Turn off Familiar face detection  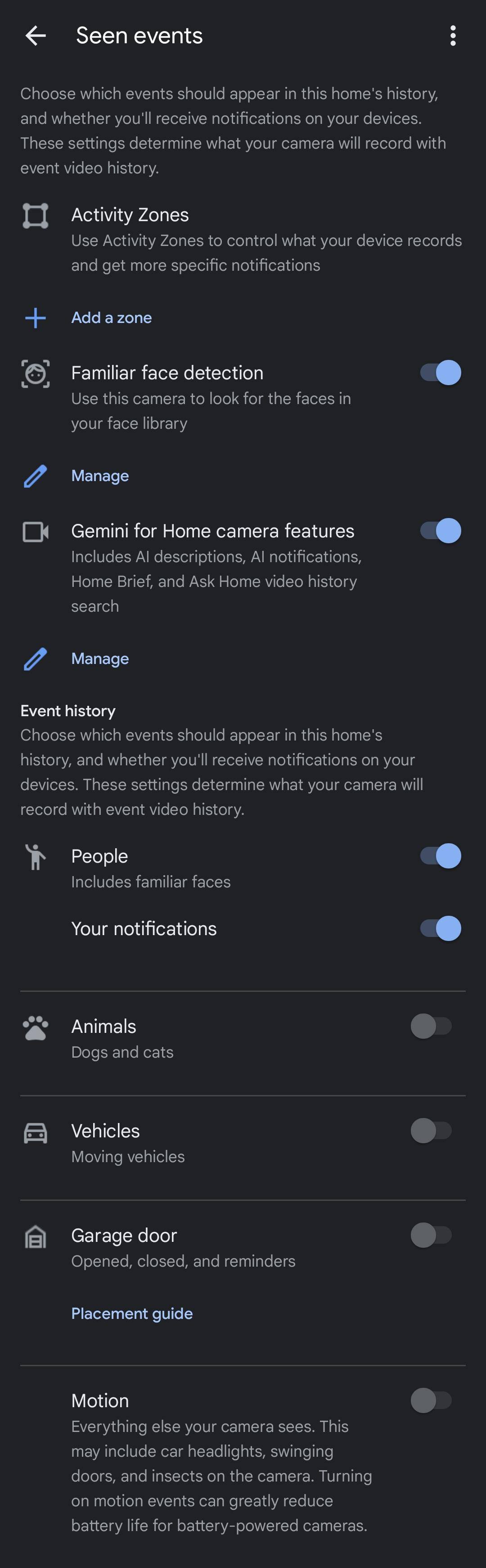(x=440, y=373)
